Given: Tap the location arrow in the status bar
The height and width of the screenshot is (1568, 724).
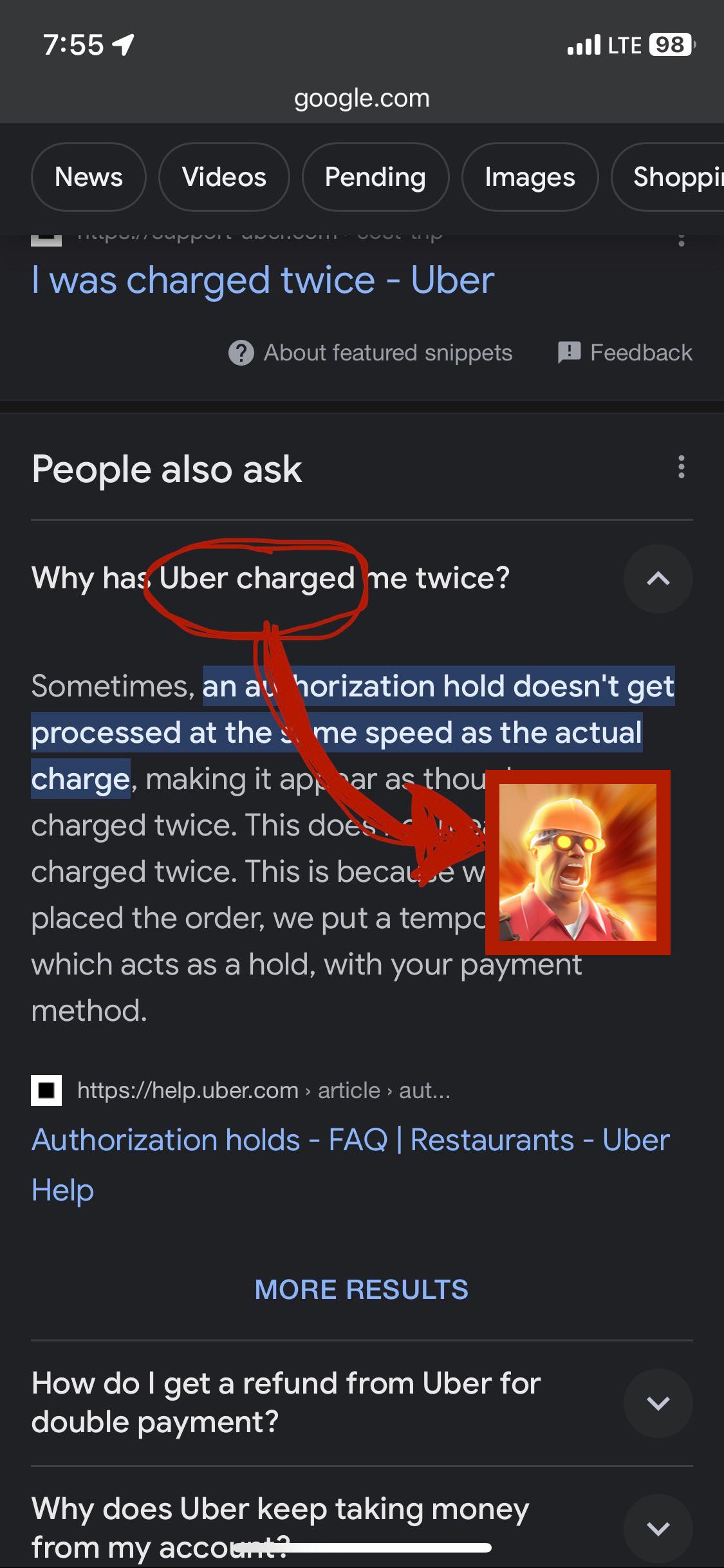Looking at the screenshot, I should (124, 44).
